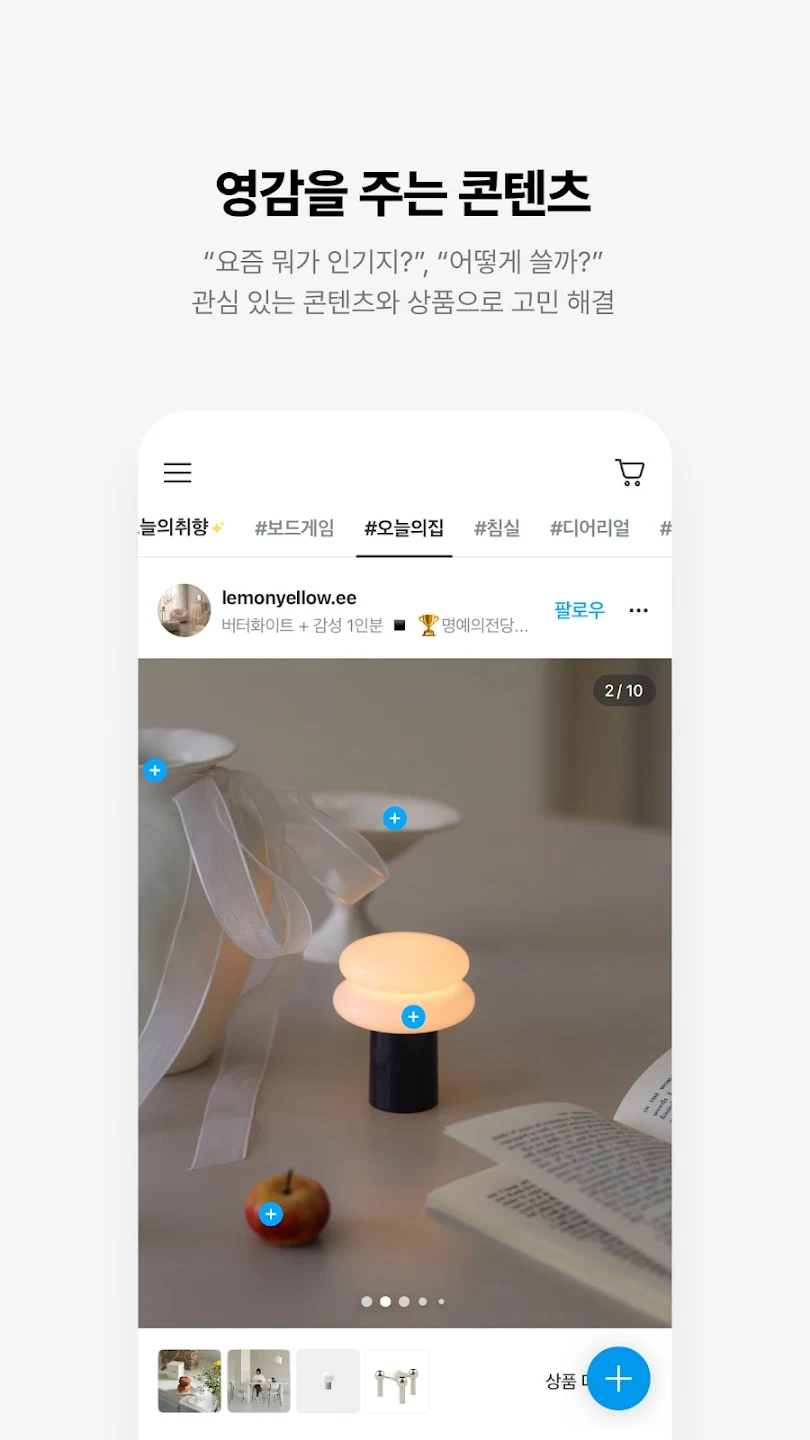810x1440 pixels.
Task: Open the shopping cart
Action: point(628,472)
